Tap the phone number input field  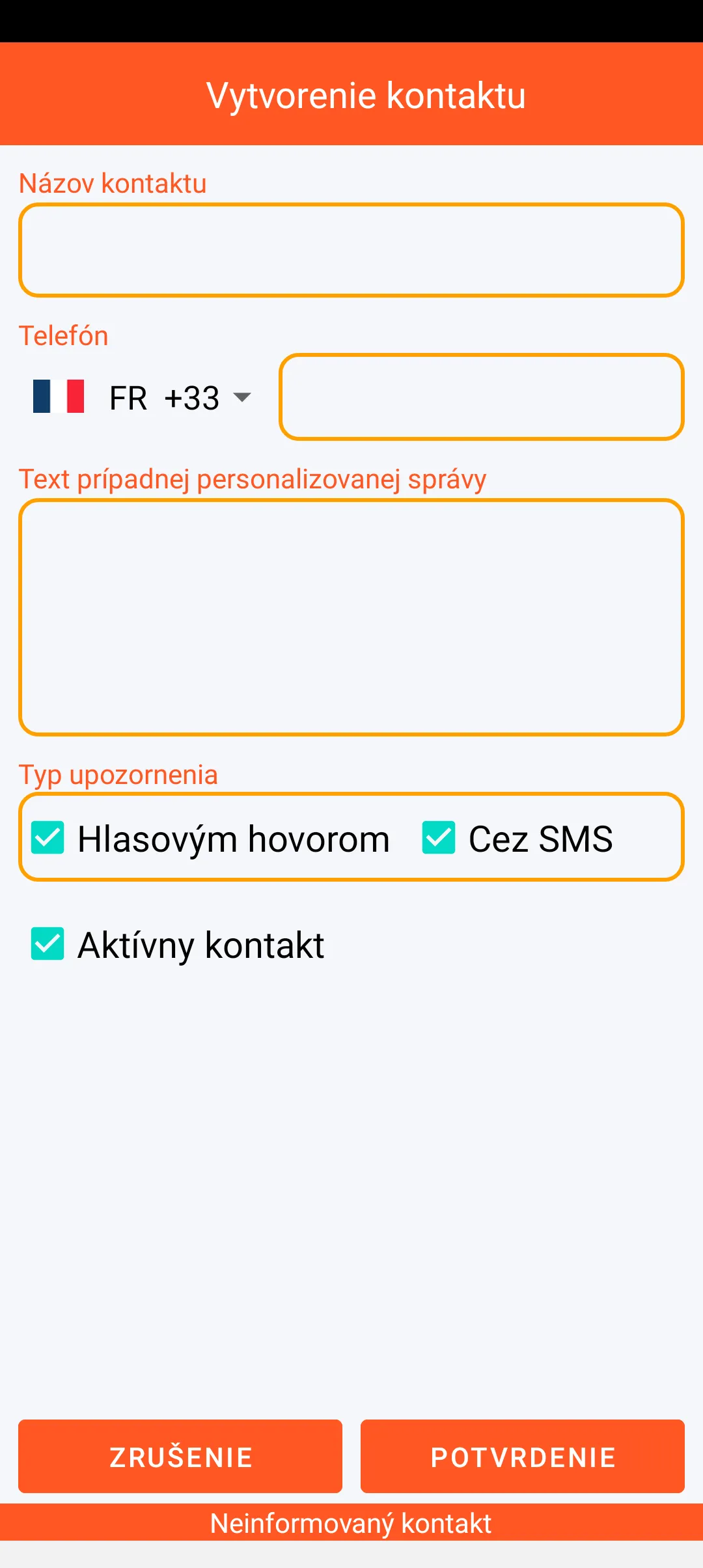pyautogui.click(x=482, y=397)
